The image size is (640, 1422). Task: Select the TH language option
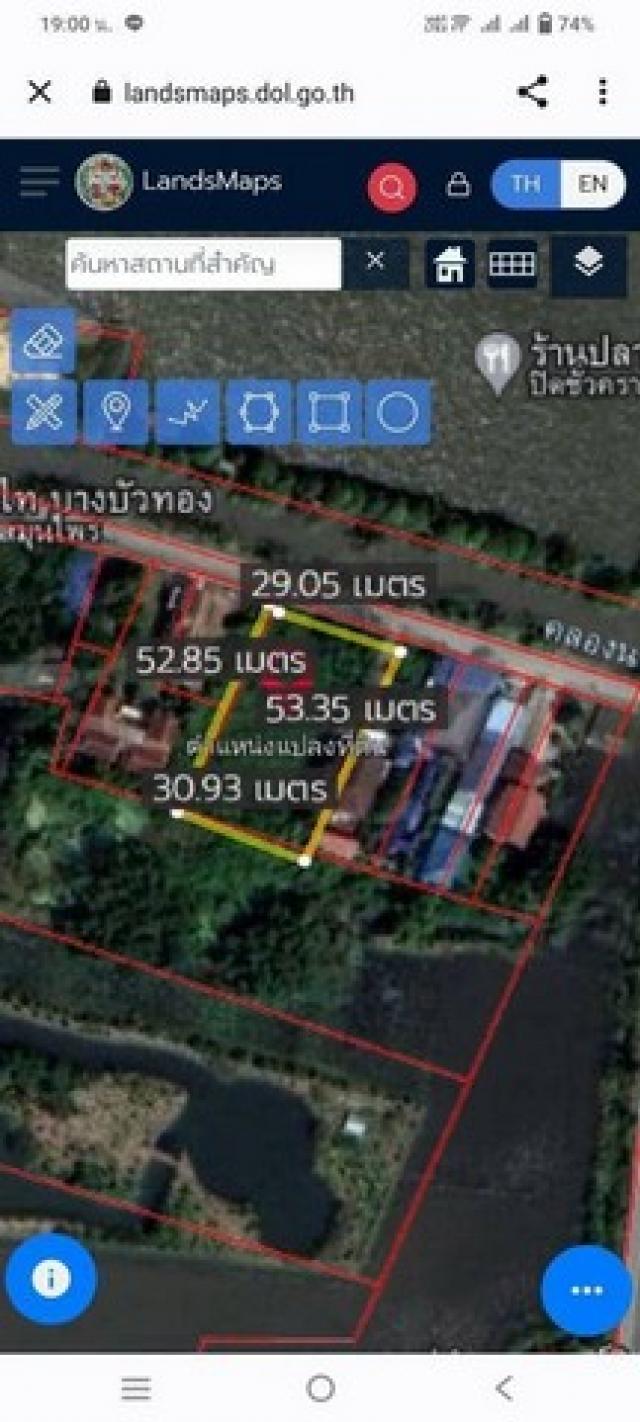click(526, 184)
